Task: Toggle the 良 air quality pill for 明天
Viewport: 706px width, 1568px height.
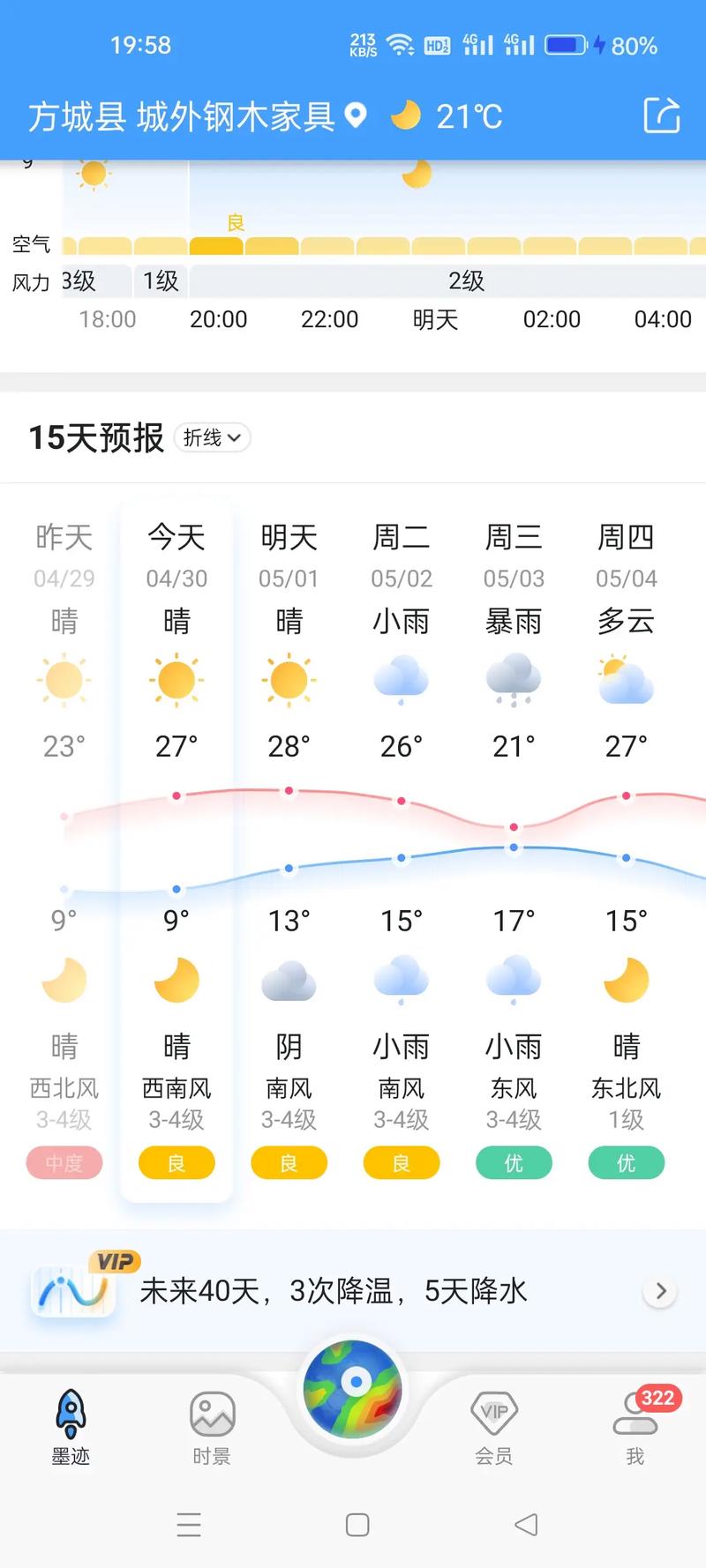Action: pos(289,1163)
